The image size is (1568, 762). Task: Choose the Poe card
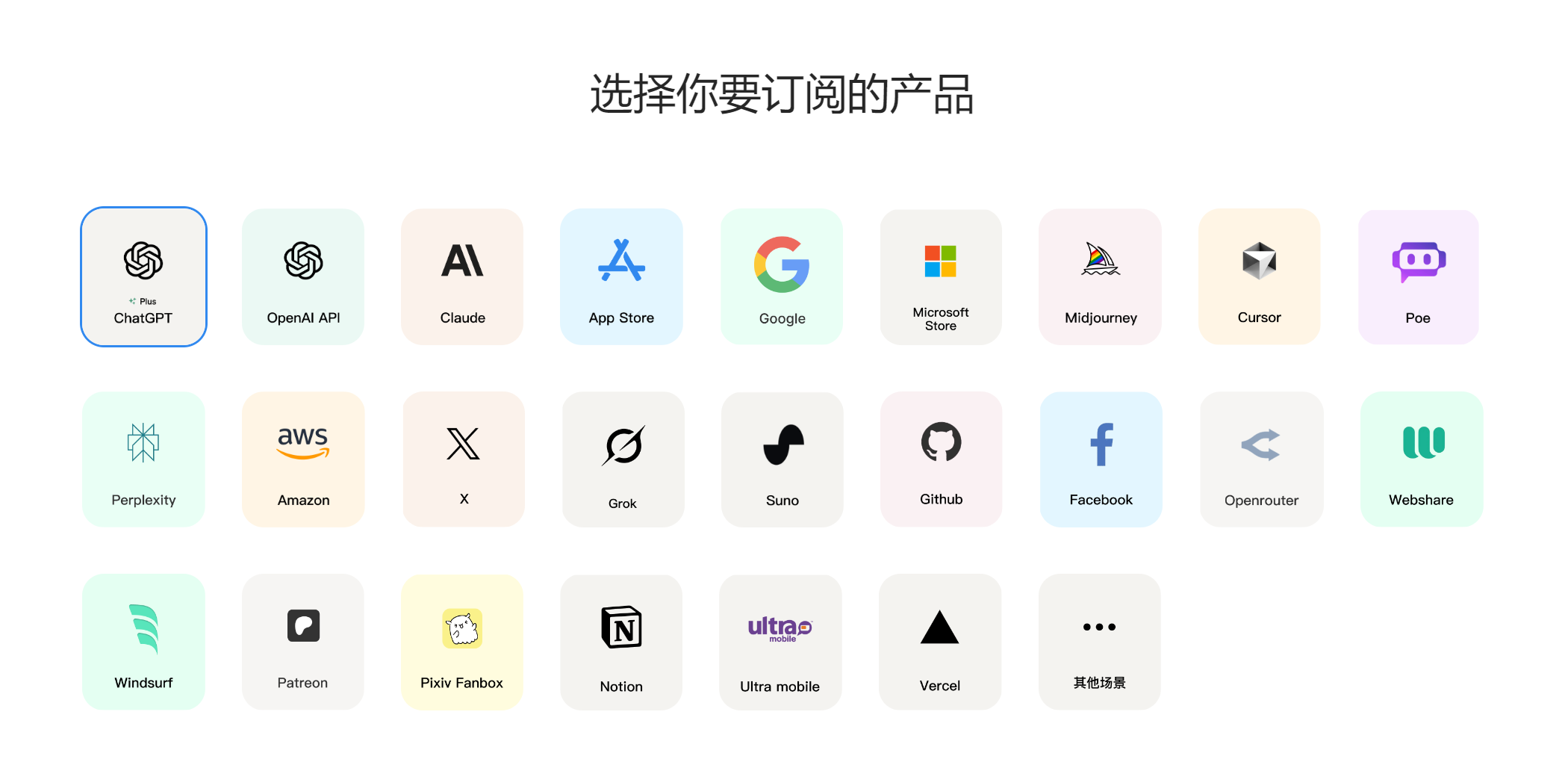[1418, 276]
